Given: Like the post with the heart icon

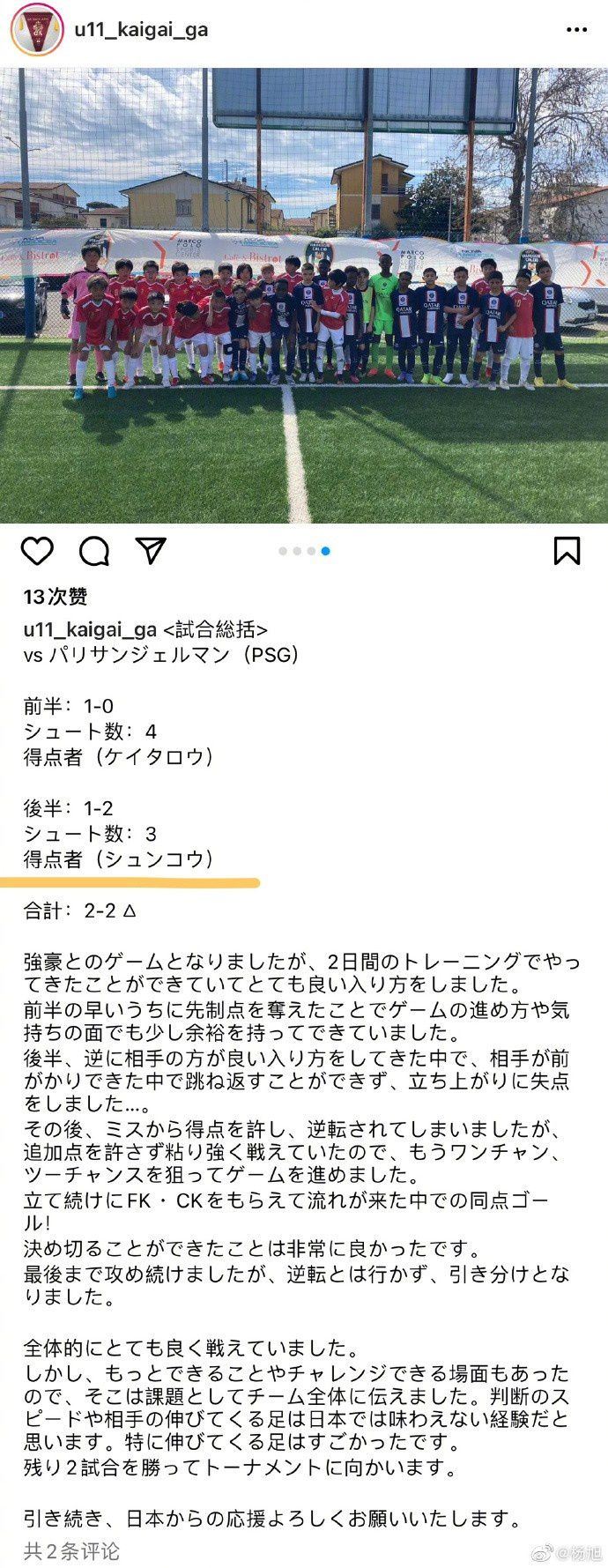Looking at the screenshot, I should (37, 551).
